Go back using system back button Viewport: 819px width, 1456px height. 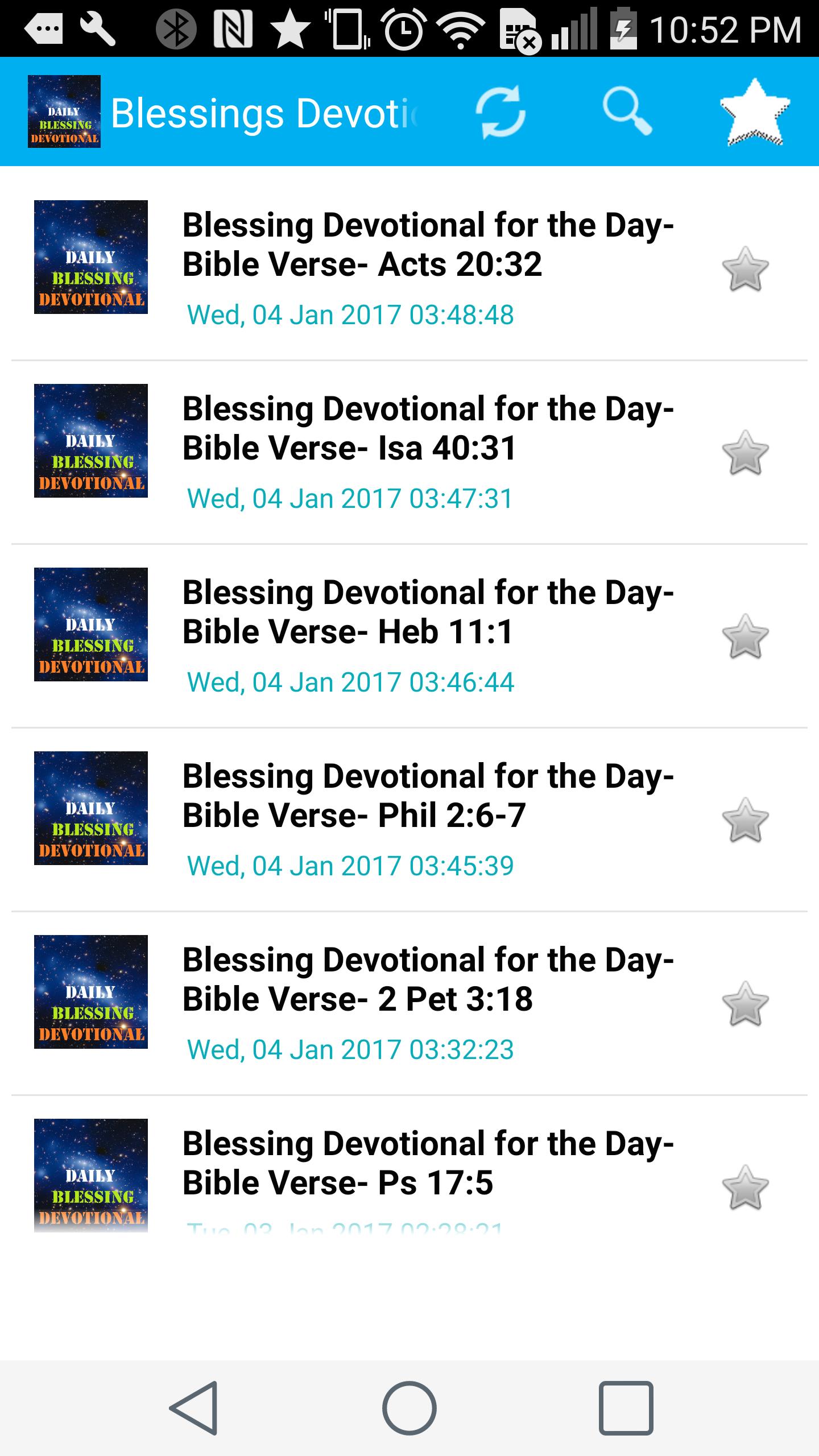click(193, 1408)
